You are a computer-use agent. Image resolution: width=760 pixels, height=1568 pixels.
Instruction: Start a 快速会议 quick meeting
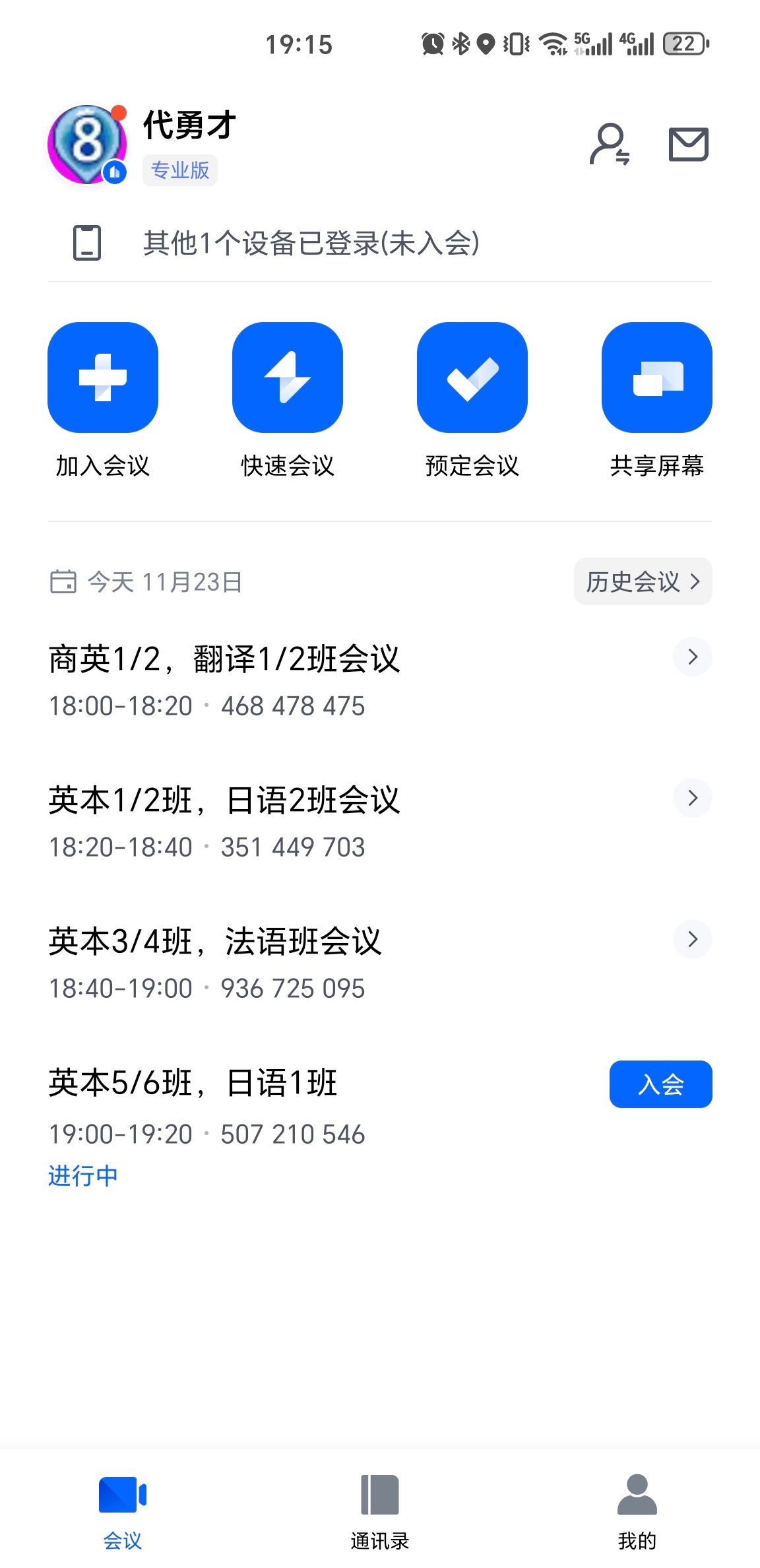tap(288, 377)
